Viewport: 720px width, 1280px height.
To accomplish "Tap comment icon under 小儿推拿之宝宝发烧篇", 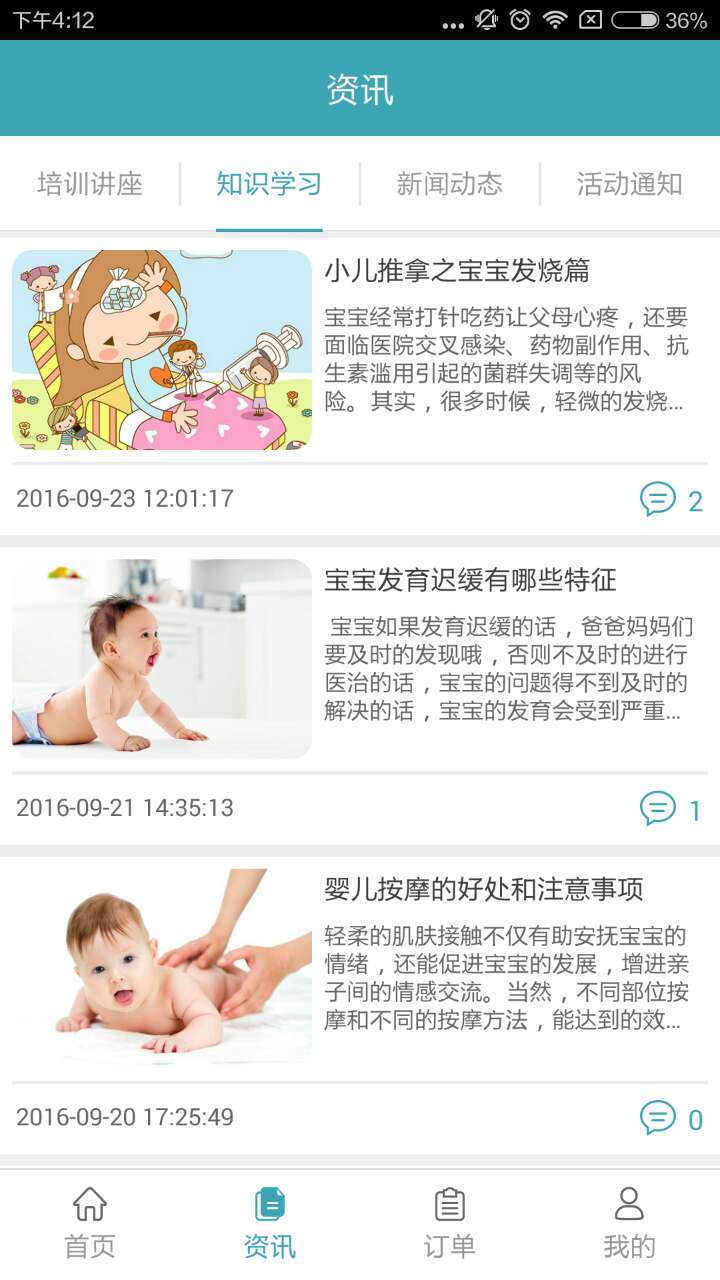I will (x=658, y=498).
